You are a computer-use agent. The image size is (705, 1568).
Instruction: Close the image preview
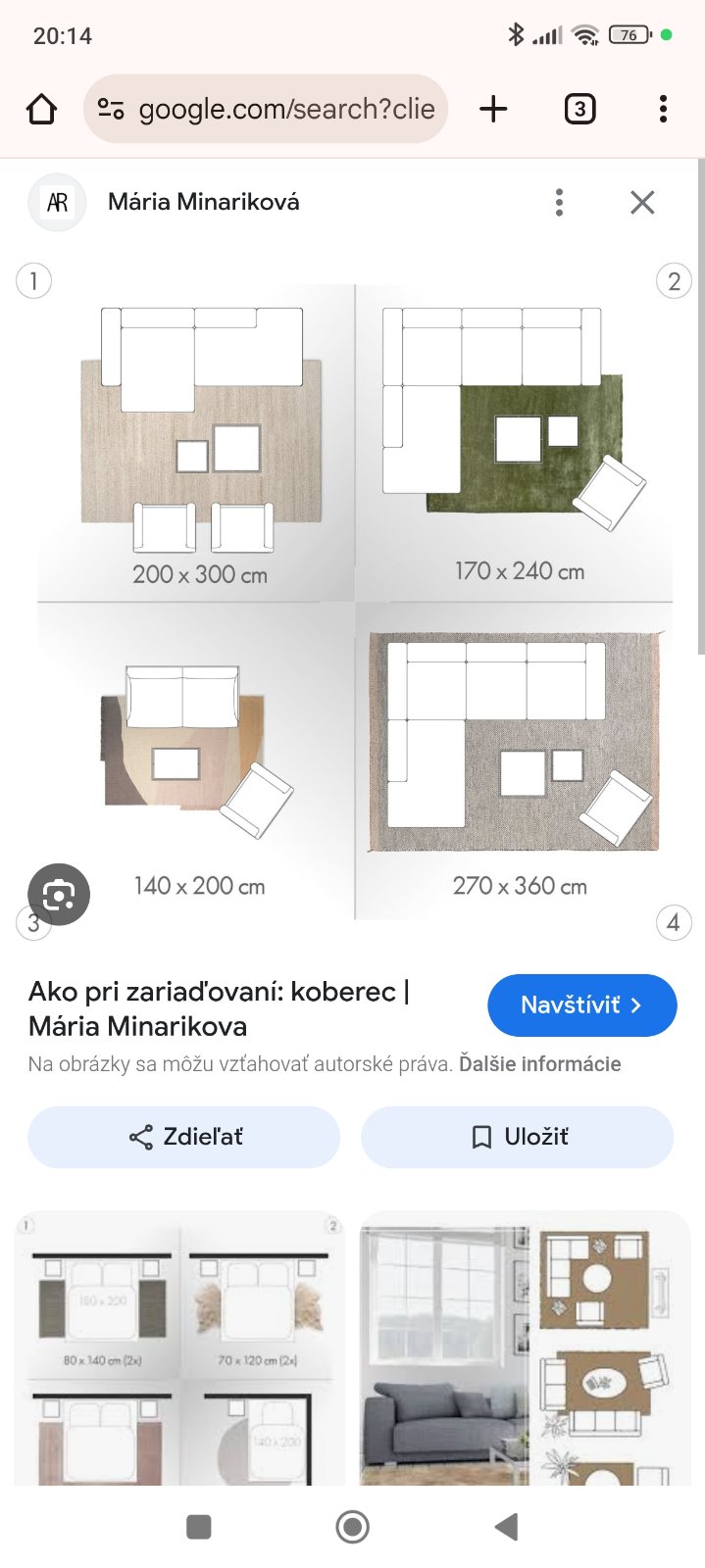pos(642,202)
